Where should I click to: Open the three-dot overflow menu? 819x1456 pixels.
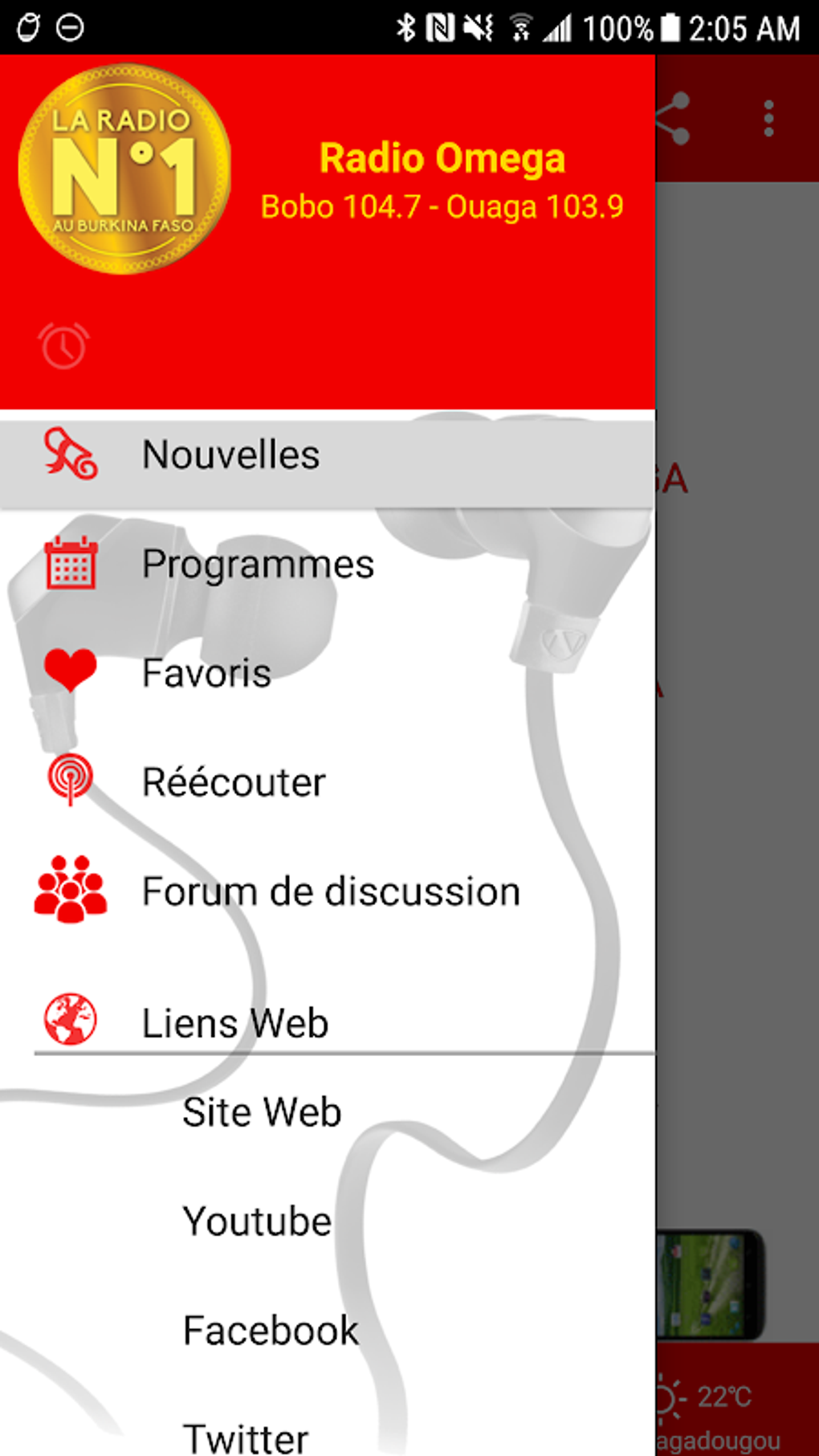tap(768, 116)
